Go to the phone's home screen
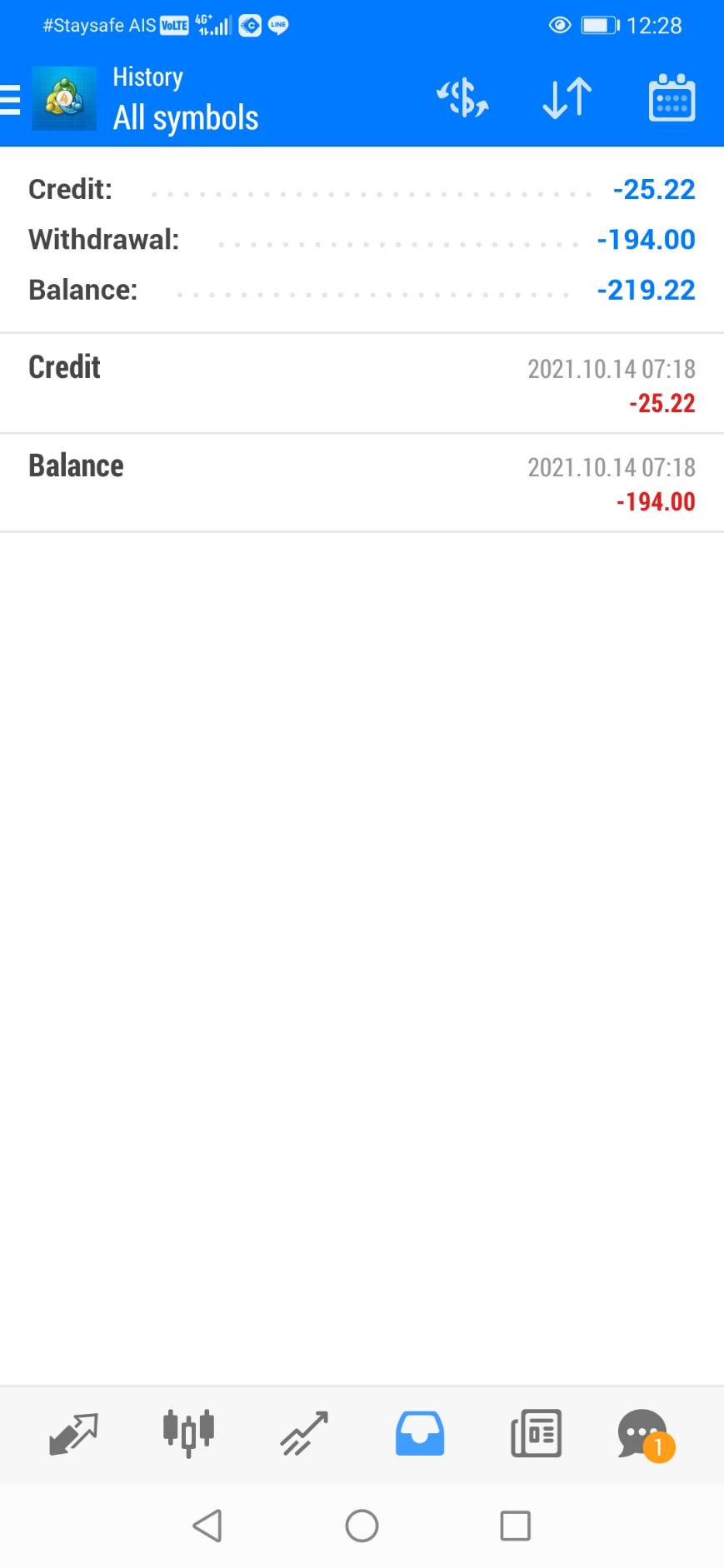This screenshot has width=724, height=1568. 362,1526
